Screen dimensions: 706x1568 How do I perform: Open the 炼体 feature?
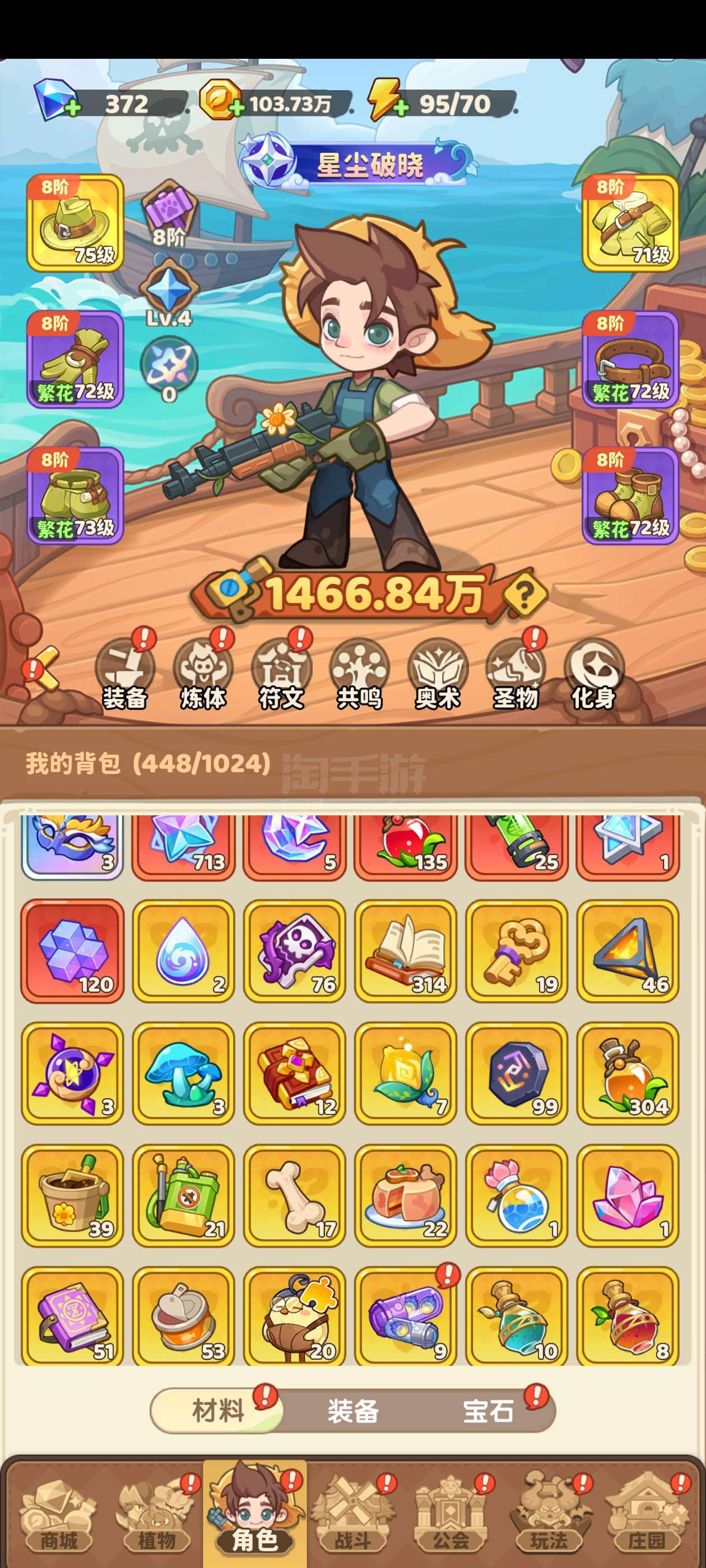[203, 675]
